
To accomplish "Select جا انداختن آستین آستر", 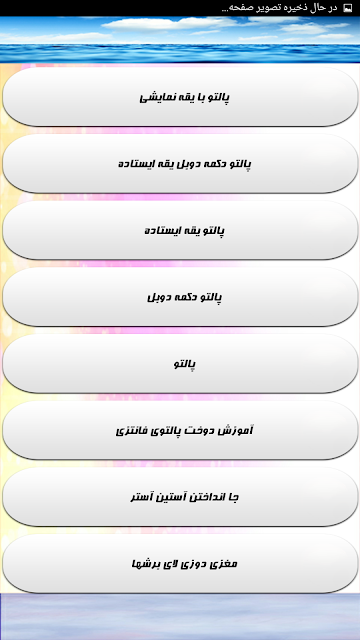I will pyautogui.click(x=180, y=497).
